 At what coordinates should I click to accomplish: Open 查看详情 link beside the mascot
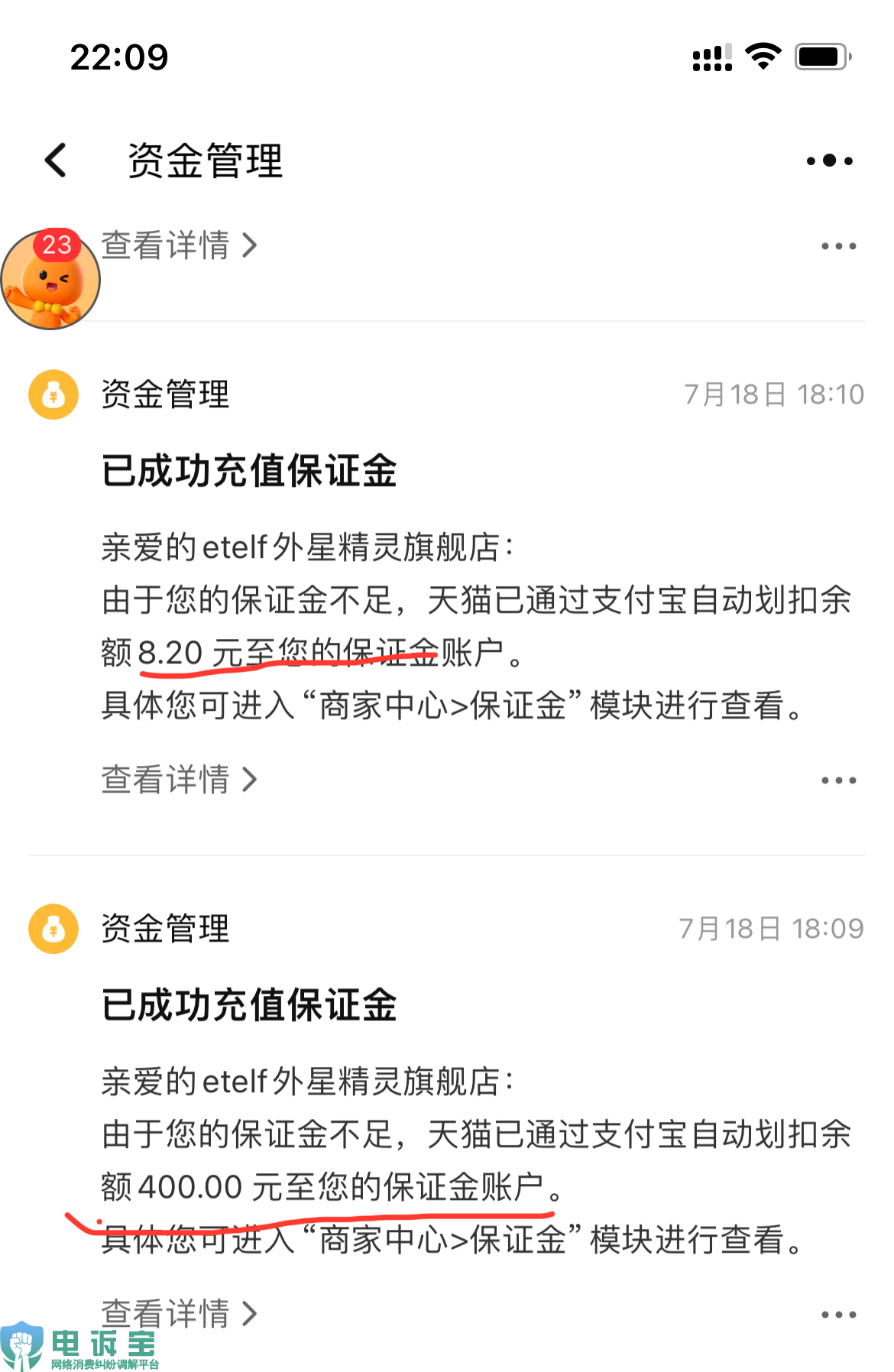click(x=178, y=245)
